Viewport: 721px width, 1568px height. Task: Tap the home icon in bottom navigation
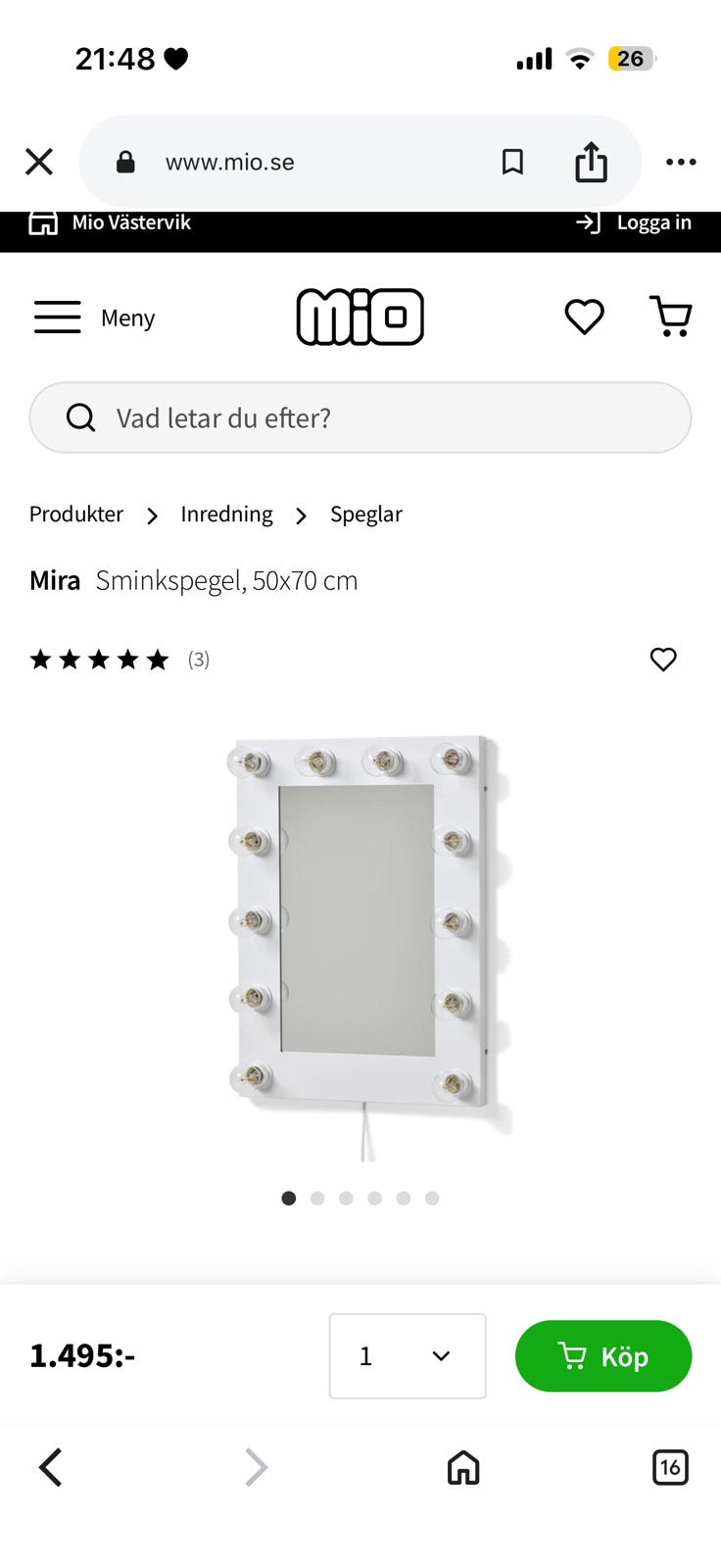point(462,1467)
